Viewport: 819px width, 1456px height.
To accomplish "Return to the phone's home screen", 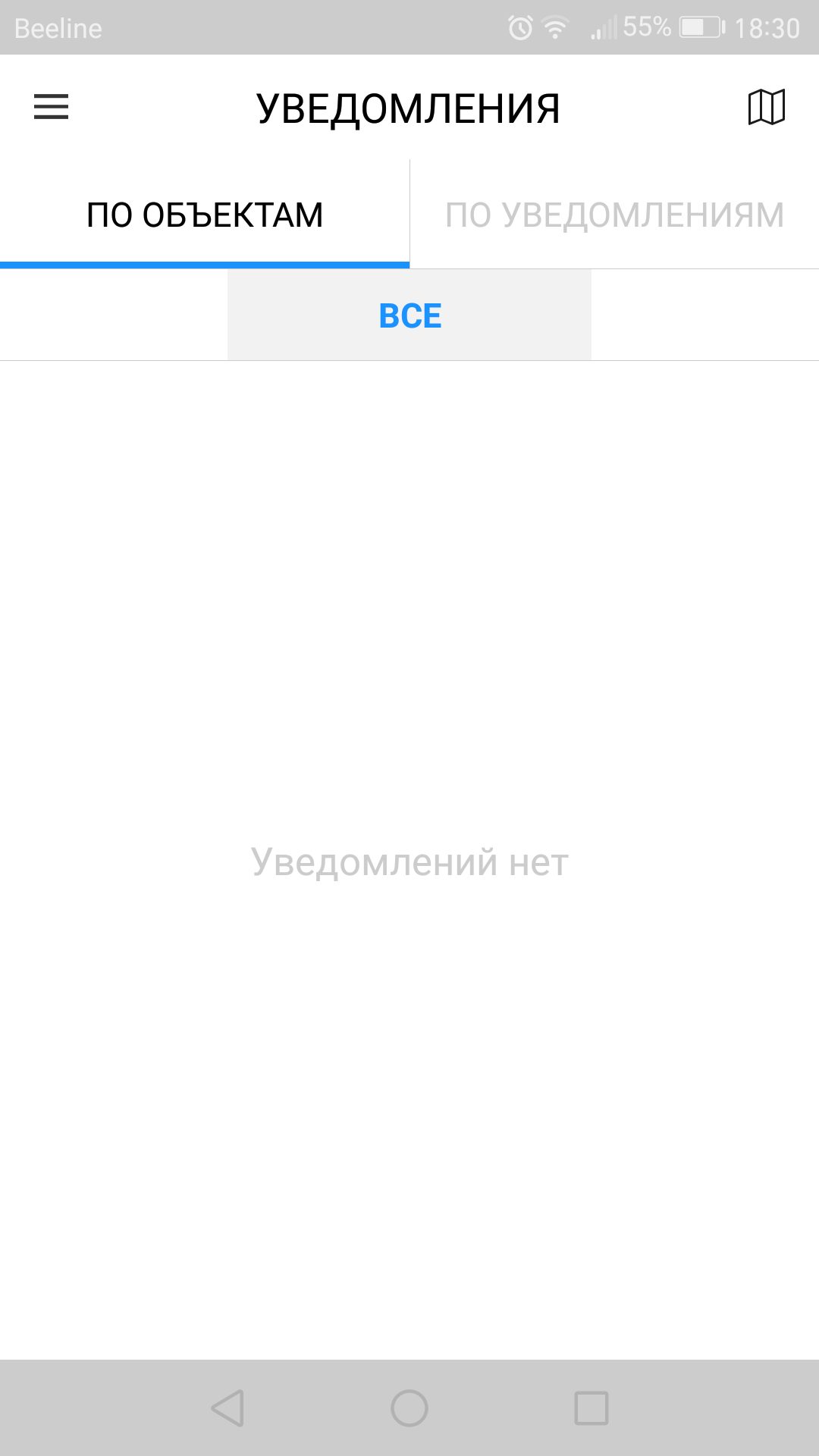I will click(409, 1408).
